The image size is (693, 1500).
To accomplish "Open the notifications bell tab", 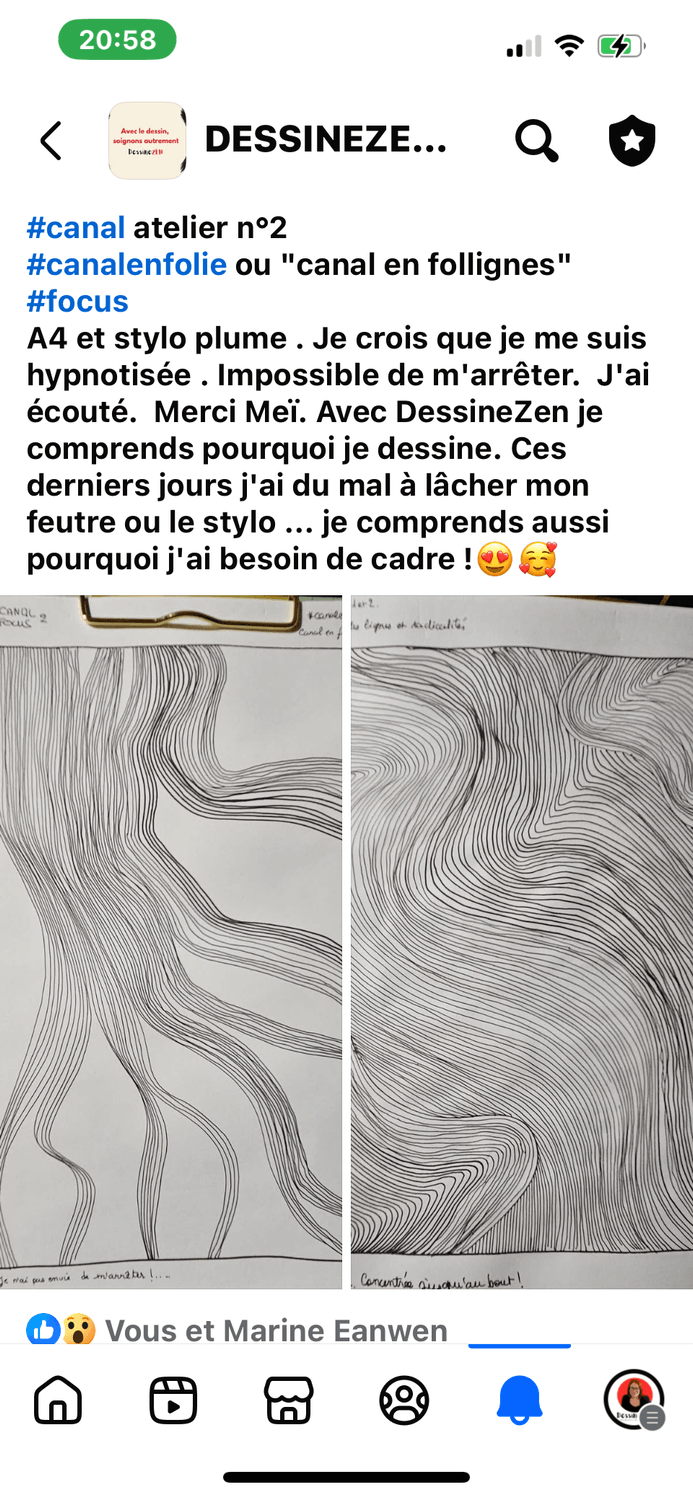I will [519, 1400].
